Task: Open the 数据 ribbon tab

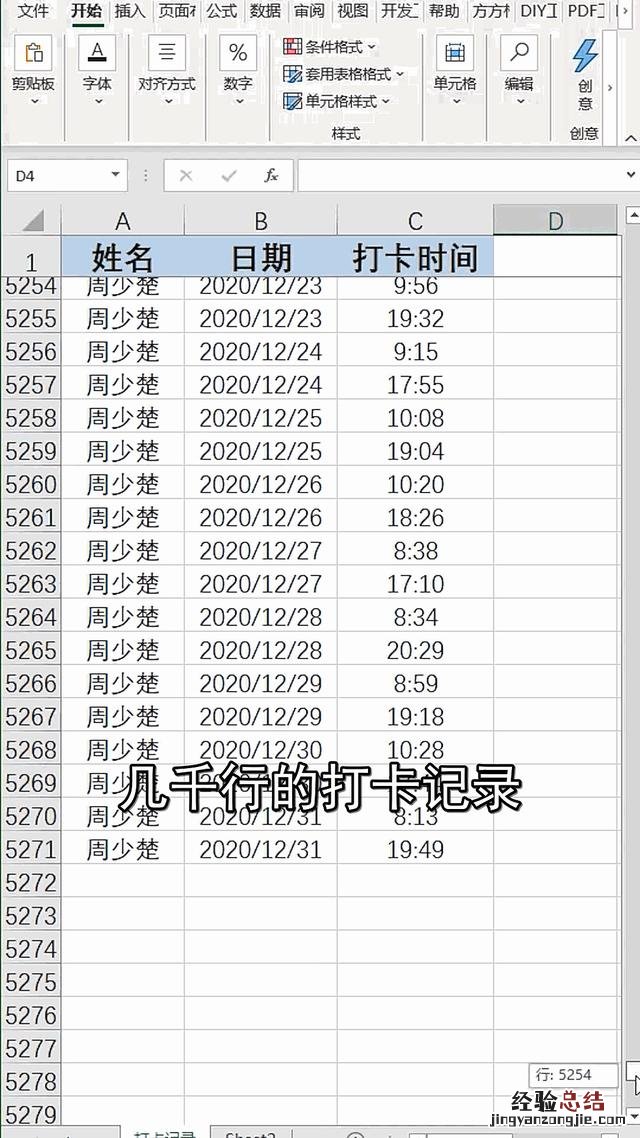Action: (x=265, y=11)
